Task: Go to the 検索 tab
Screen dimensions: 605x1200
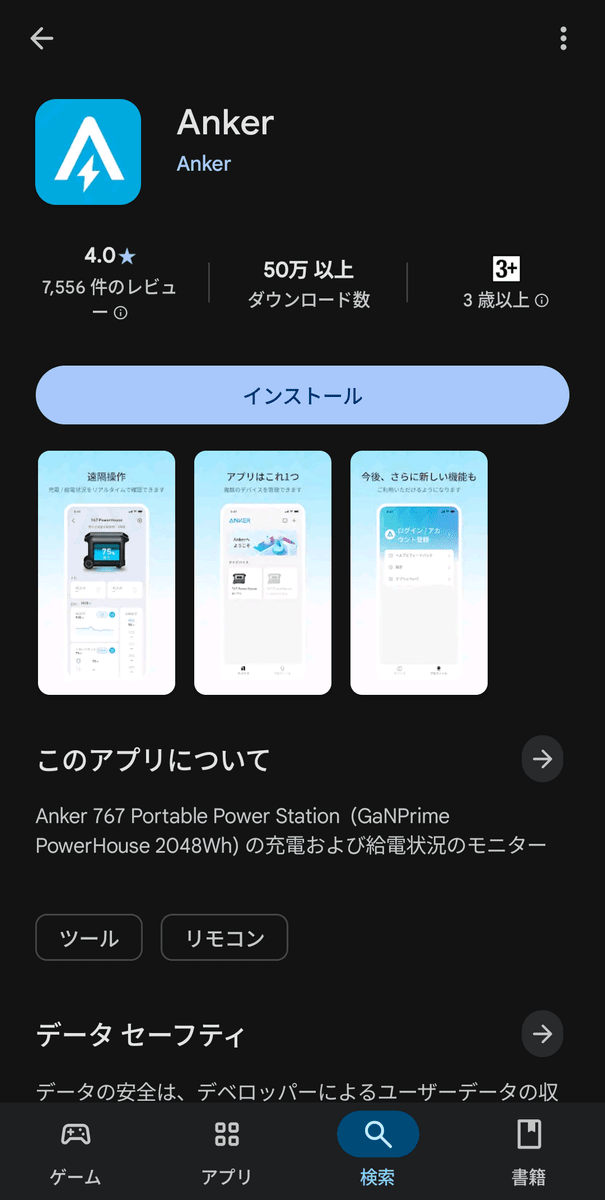Action: pyautogui.click(x=378, y=1152)
